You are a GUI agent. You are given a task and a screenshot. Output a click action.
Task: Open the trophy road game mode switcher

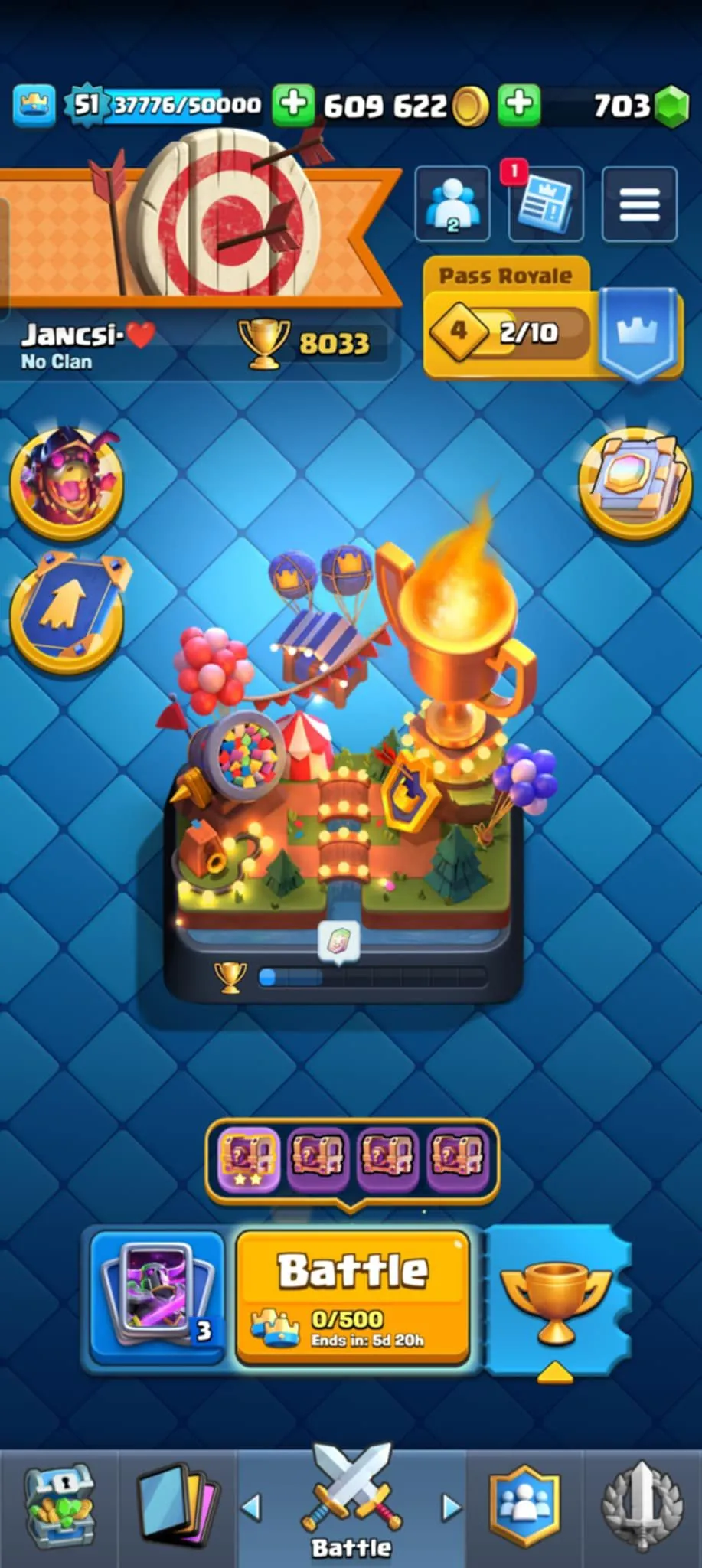(x=557, y=1295)
